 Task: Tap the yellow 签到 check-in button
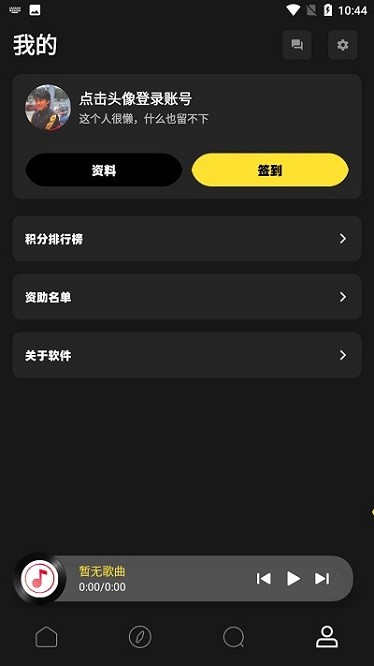270,170
